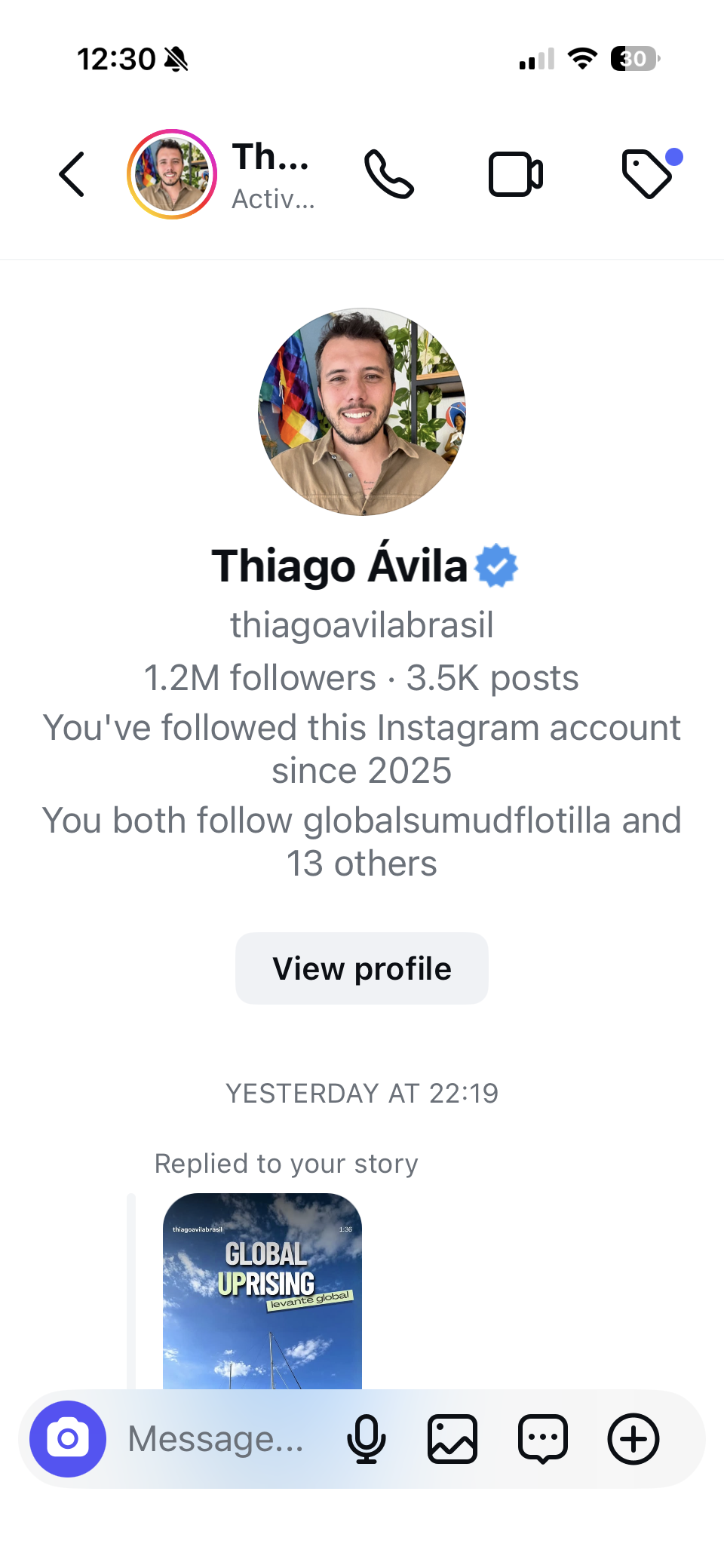Screen dimensions: 724x1568
Task: Attach a photo from the gallery
Action: tap(452, 1439)
